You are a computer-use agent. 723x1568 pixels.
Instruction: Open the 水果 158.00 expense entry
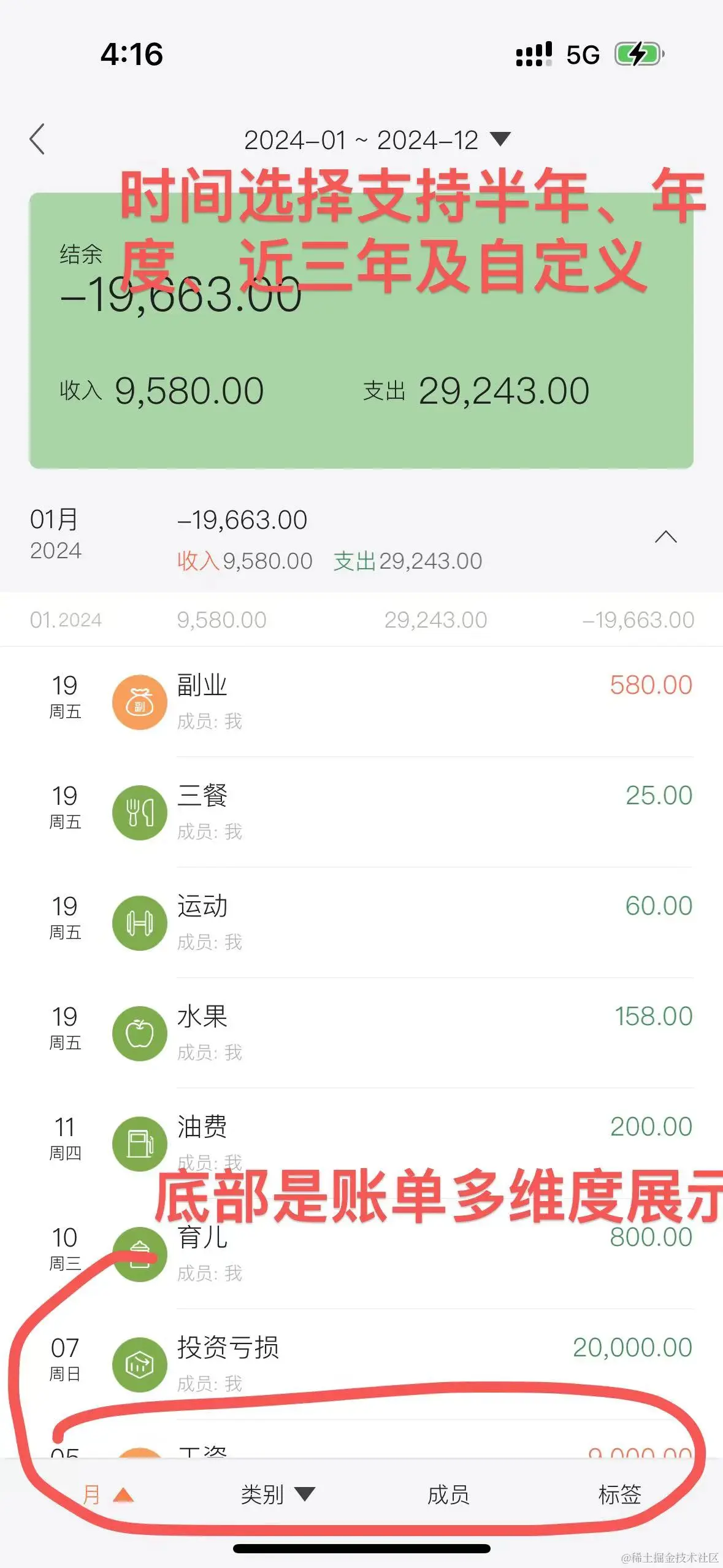[x=361, y=1032]
